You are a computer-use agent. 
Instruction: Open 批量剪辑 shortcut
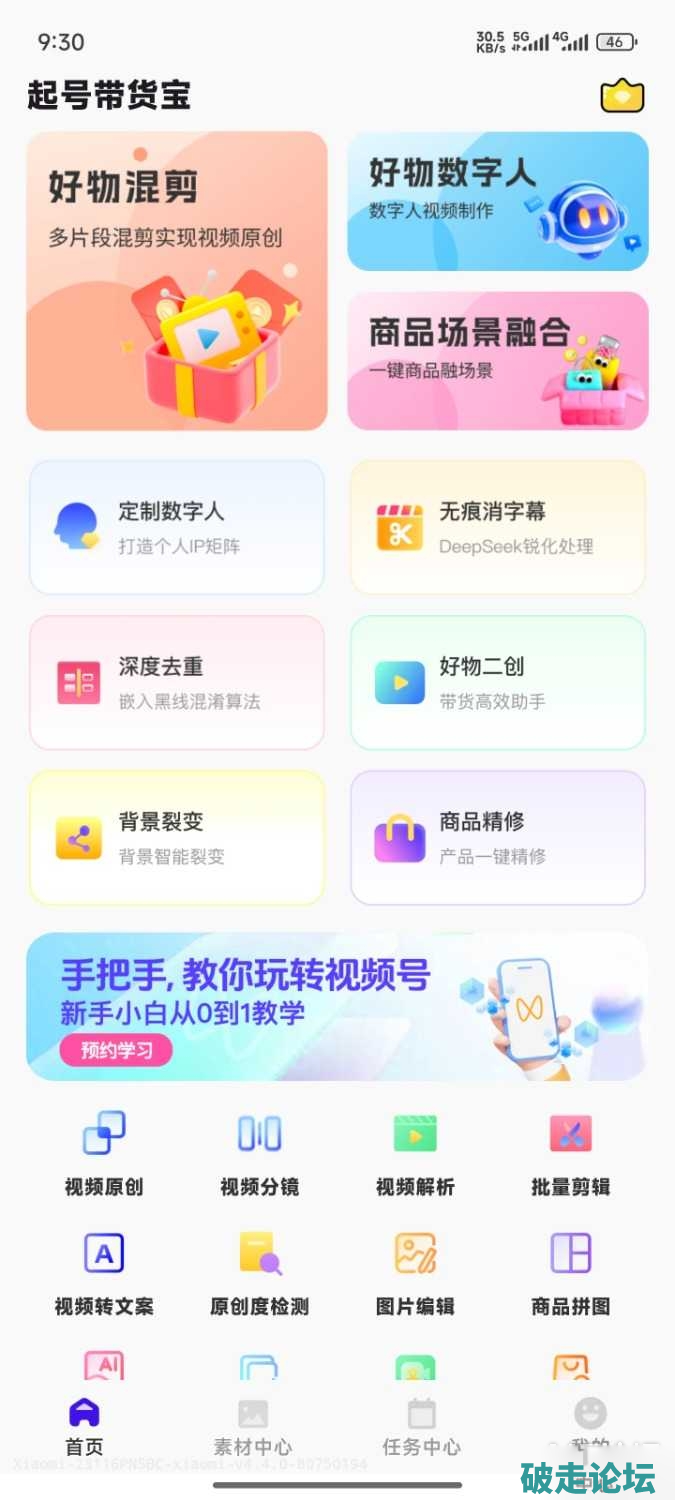tap(571, 1153)
